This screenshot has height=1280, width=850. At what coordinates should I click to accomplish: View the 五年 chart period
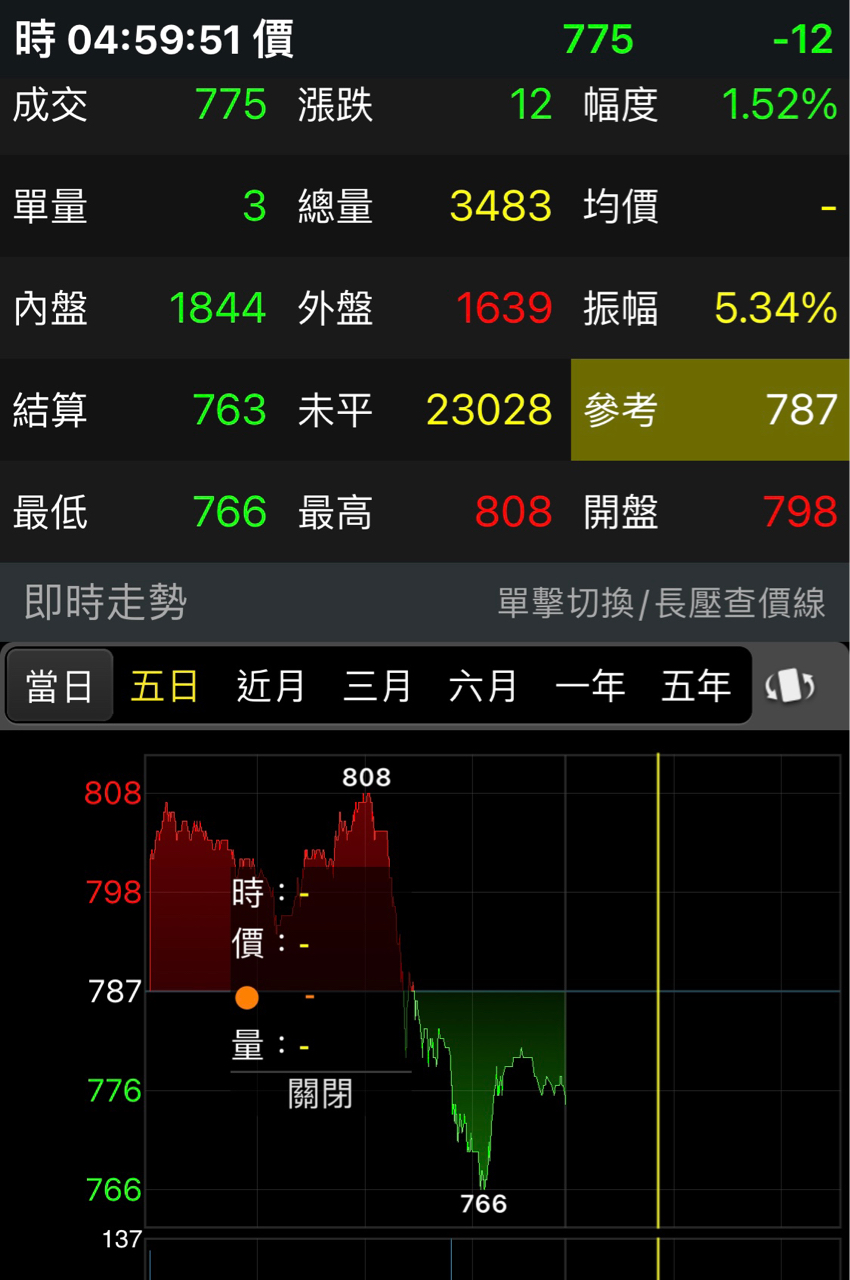[696, 686]
